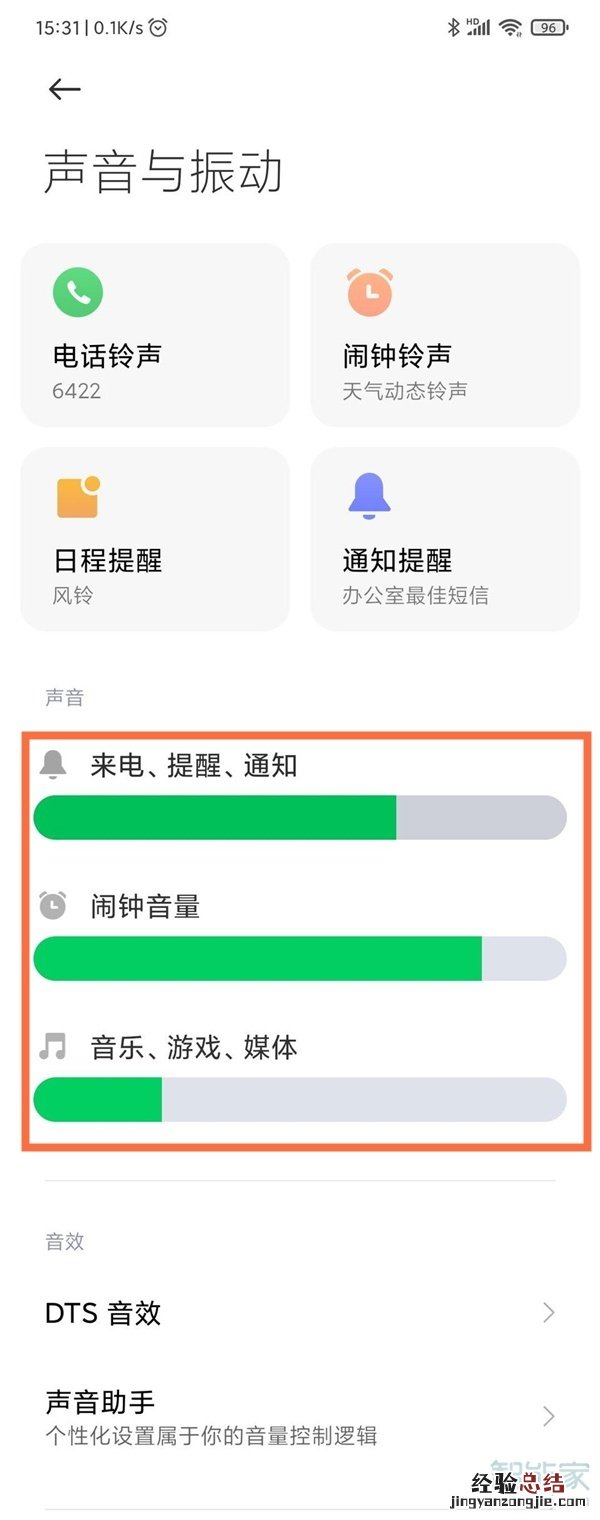Image resolution: width=600 pixels, height=1520 pixels.
Task: Go back using the top-left arrow
Action: (64, 89)
